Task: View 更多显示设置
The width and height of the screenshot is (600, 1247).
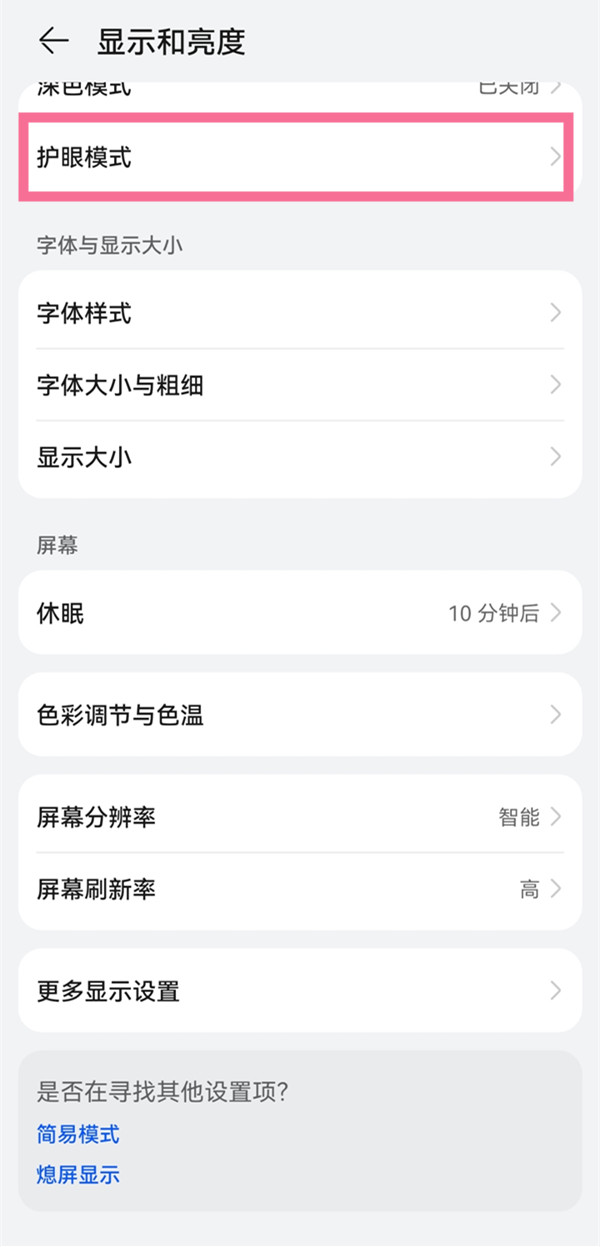Action: coord(300,991)
